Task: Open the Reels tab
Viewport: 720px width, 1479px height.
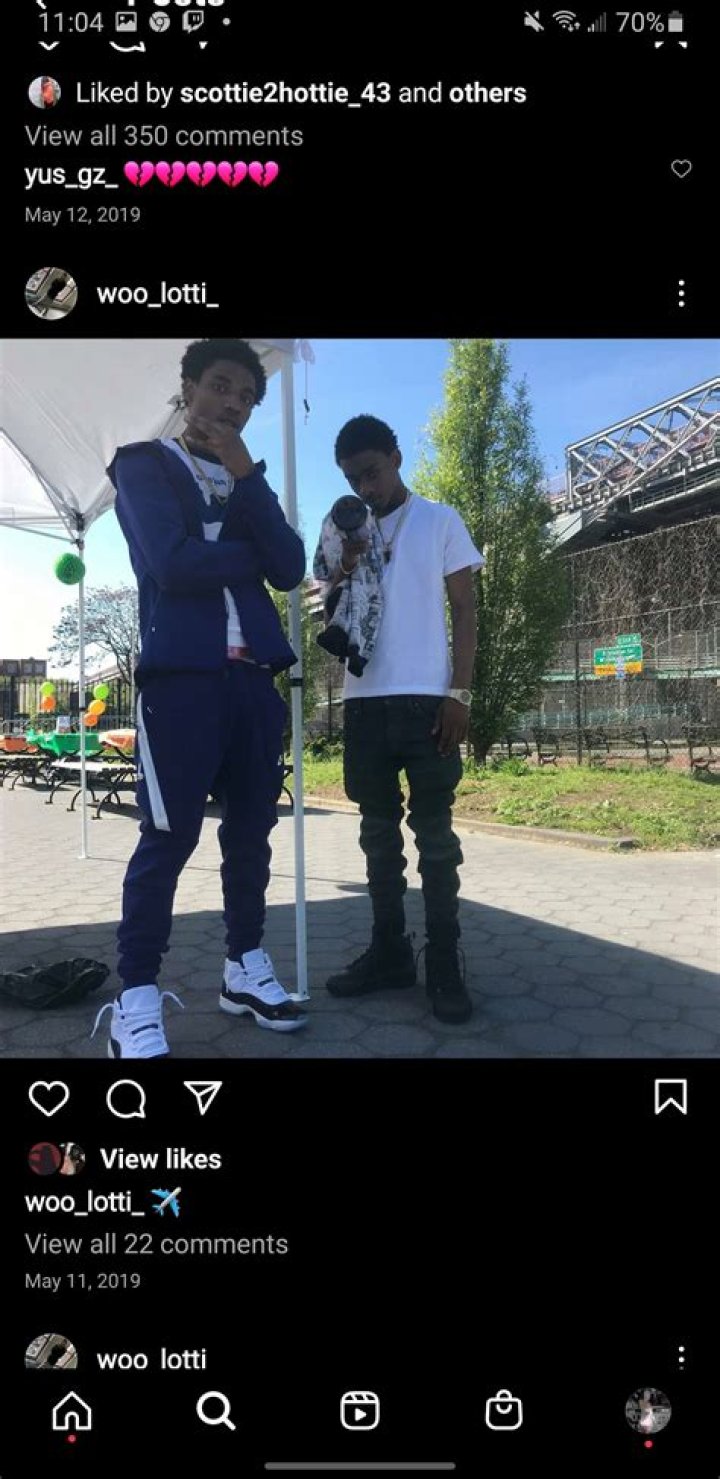Action: click(360, 1411)
